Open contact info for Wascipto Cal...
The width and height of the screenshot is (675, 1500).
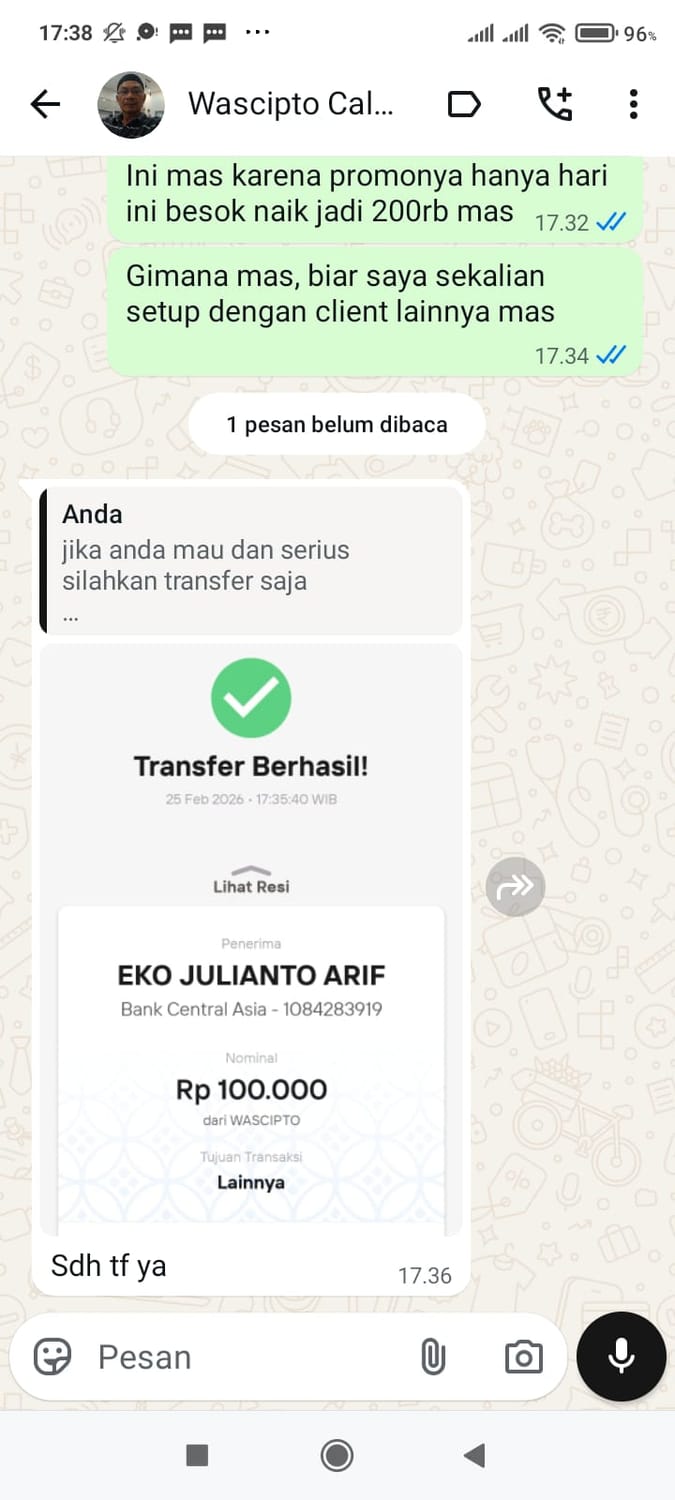[x=290, y=104]
